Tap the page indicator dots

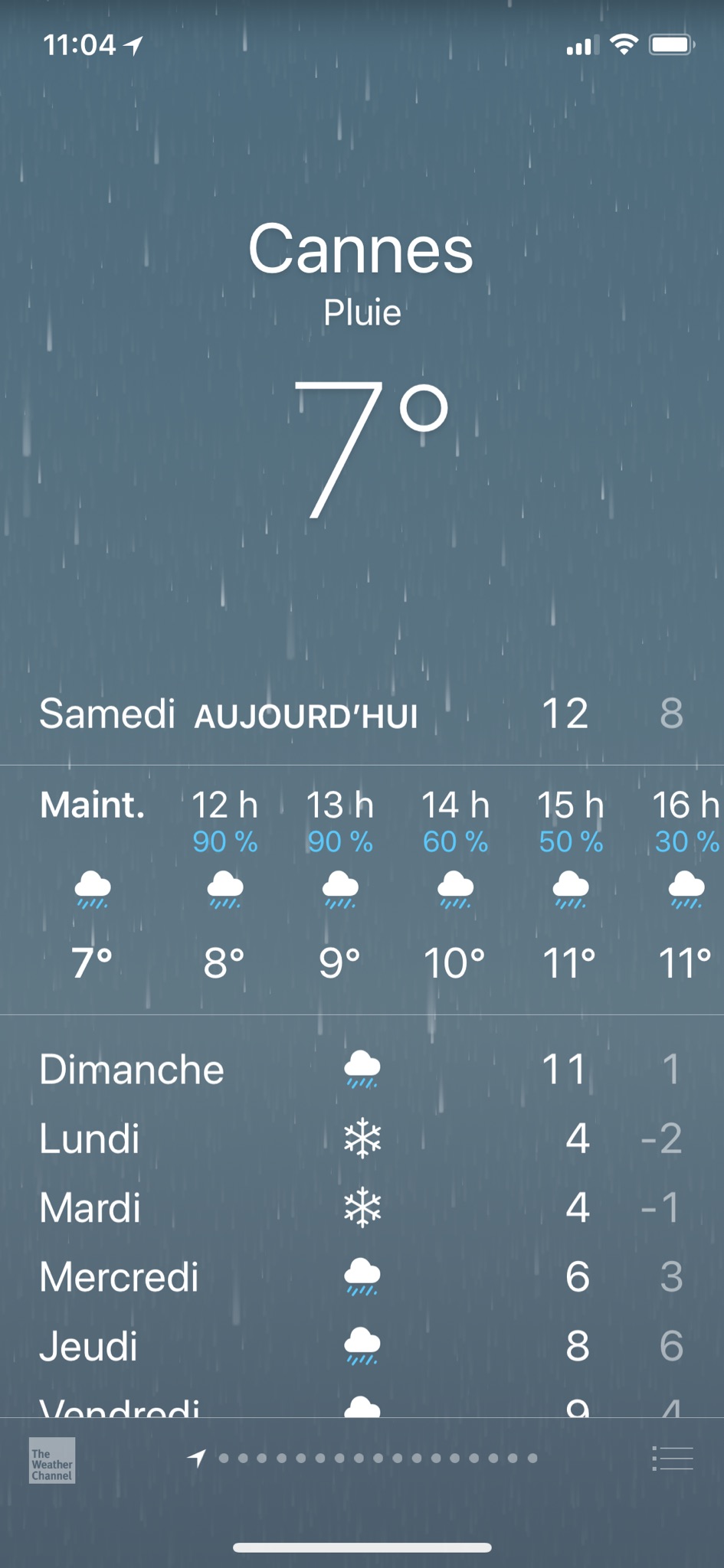click(362, 1458)
